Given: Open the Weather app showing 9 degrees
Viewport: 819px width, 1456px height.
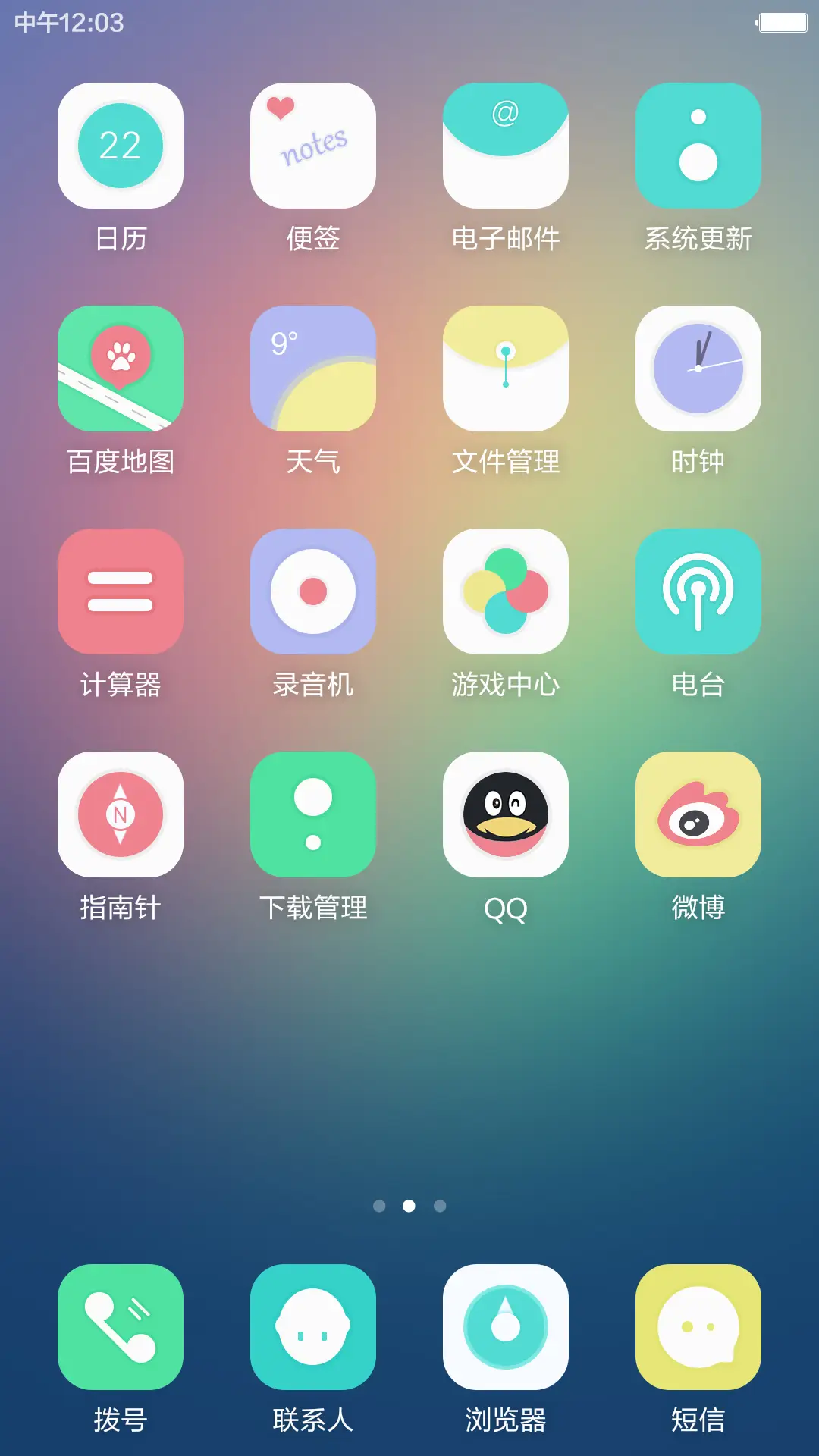Looking at the screenshot, I should [x=312, y=369].
